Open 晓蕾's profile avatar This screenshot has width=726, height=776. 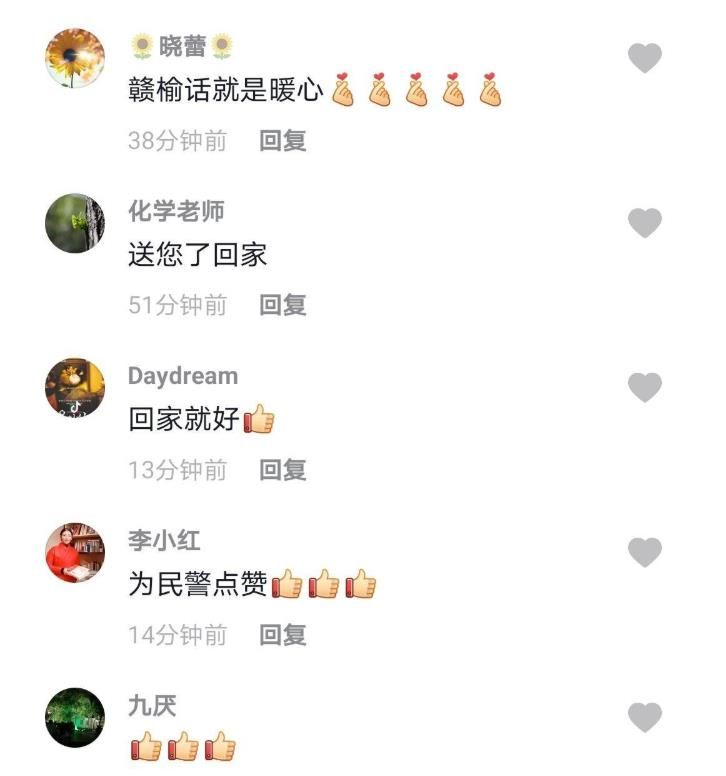(x=75, y=58)
